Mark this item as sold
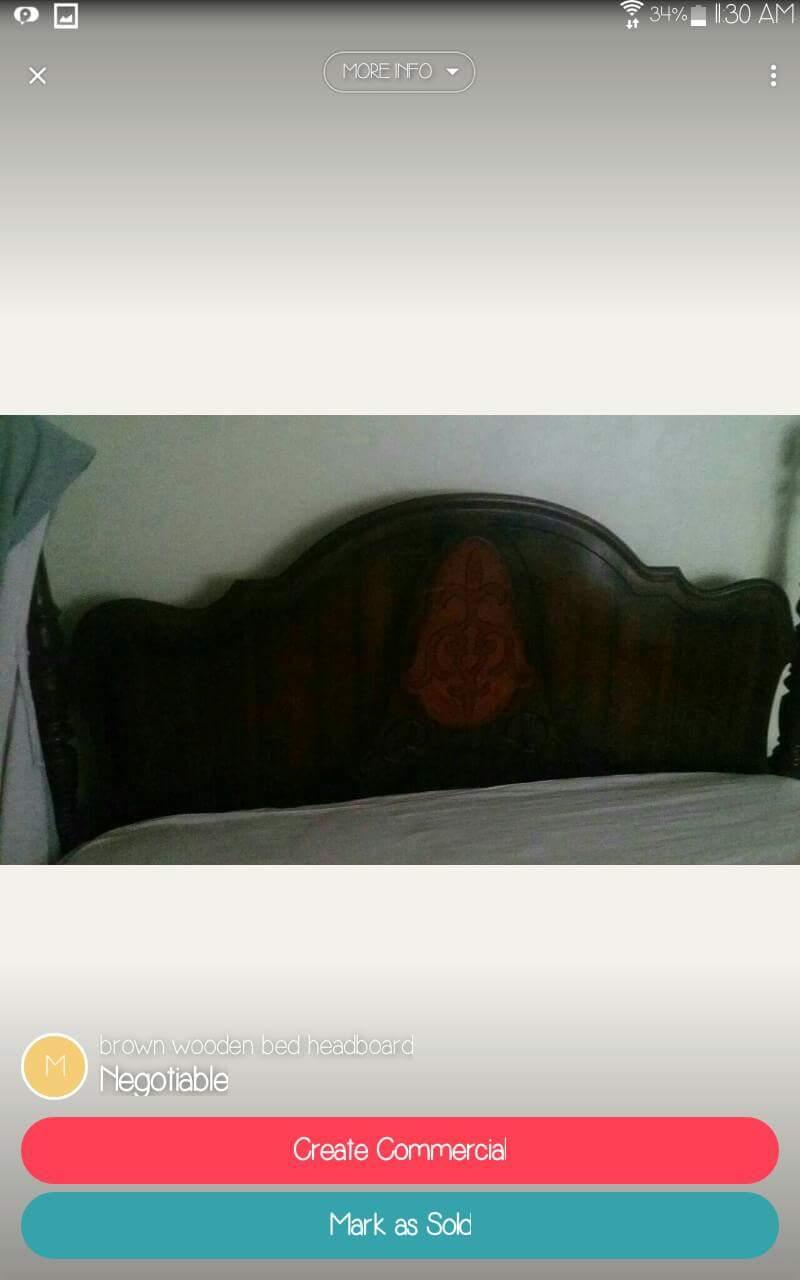 [400, 1225]
